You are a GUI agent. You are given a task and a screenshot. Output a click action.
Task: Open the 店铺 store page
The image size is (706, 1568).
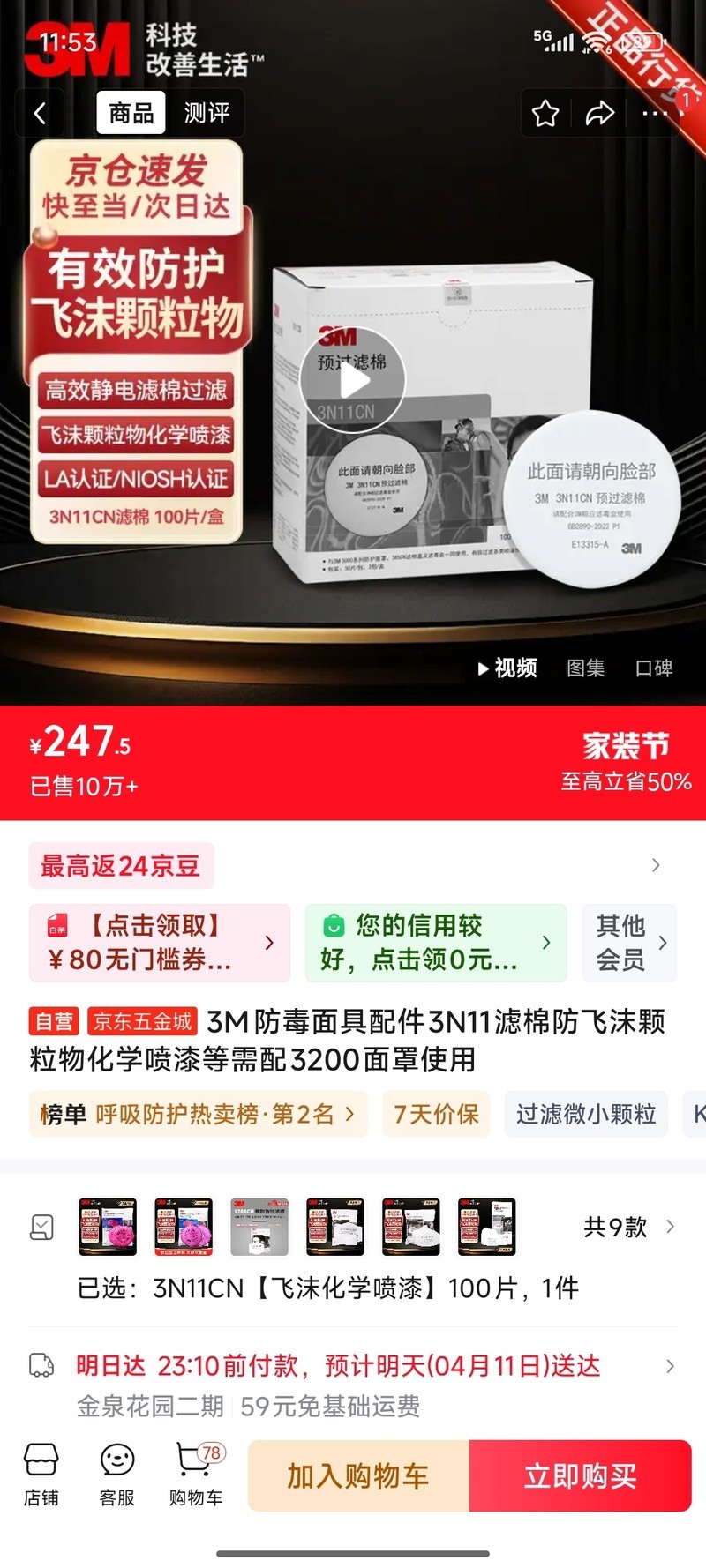41,1475
